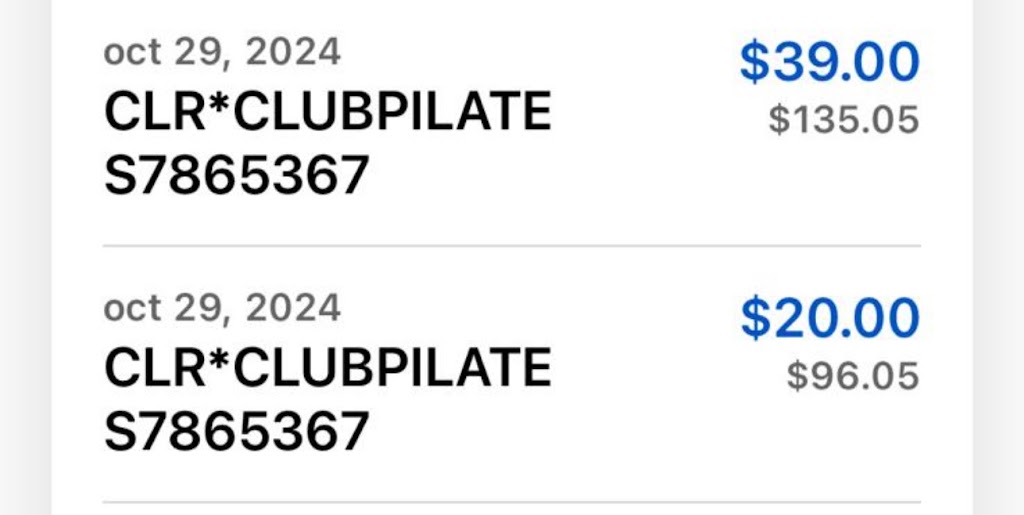1024x515 pixels.
Task: View details of the $20.00 CLR*CLUBPILATE charge
Action: [x=511, y=374]
